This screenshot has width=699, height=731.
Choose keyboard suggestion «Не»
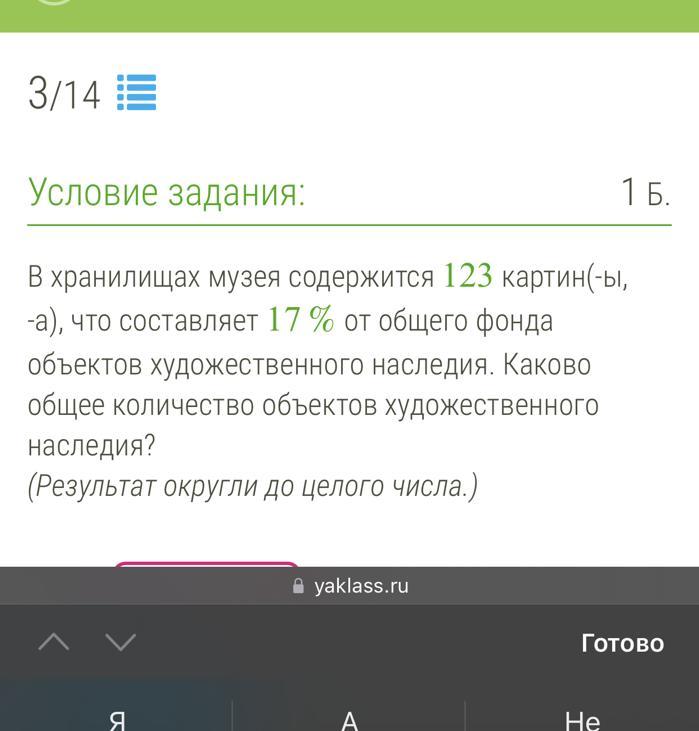point(582,718)
